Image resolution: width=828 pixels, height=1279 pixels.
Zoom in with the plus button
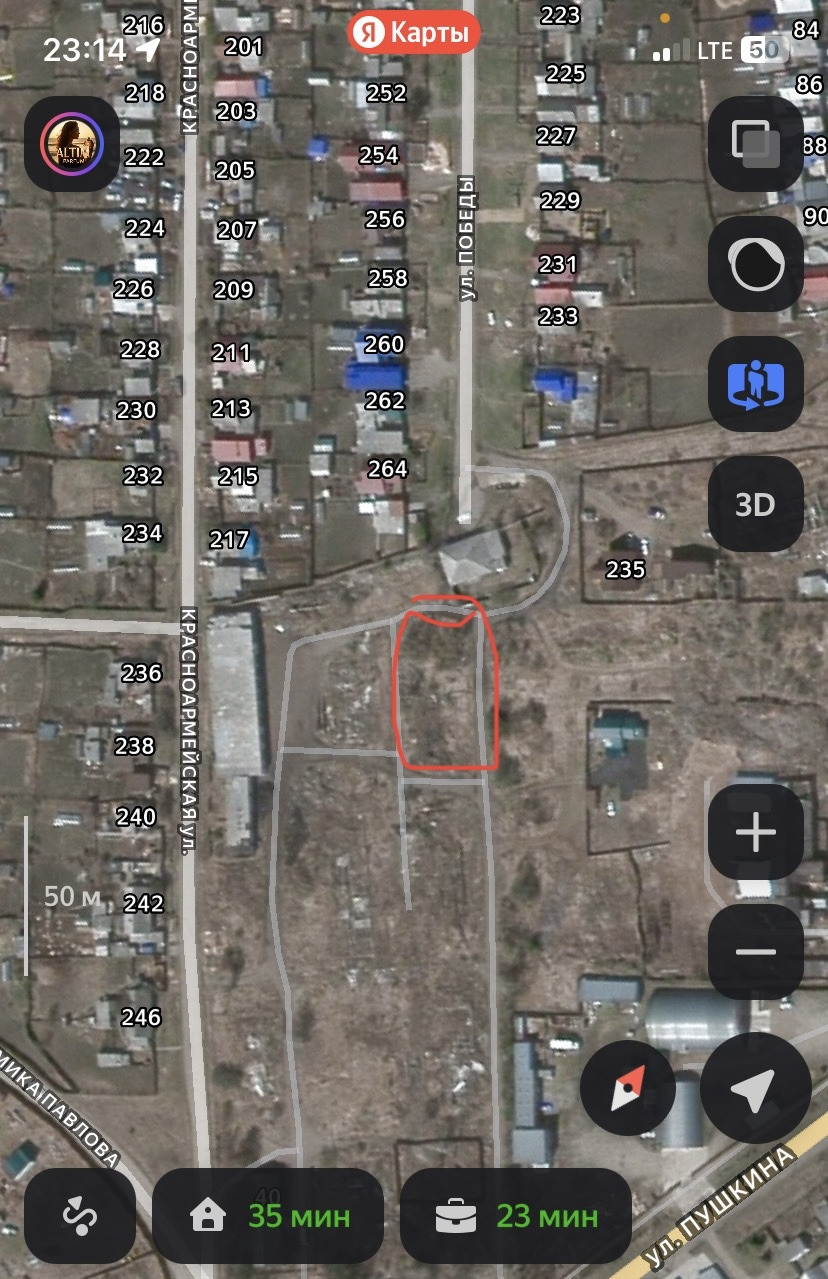coord(755,832)
